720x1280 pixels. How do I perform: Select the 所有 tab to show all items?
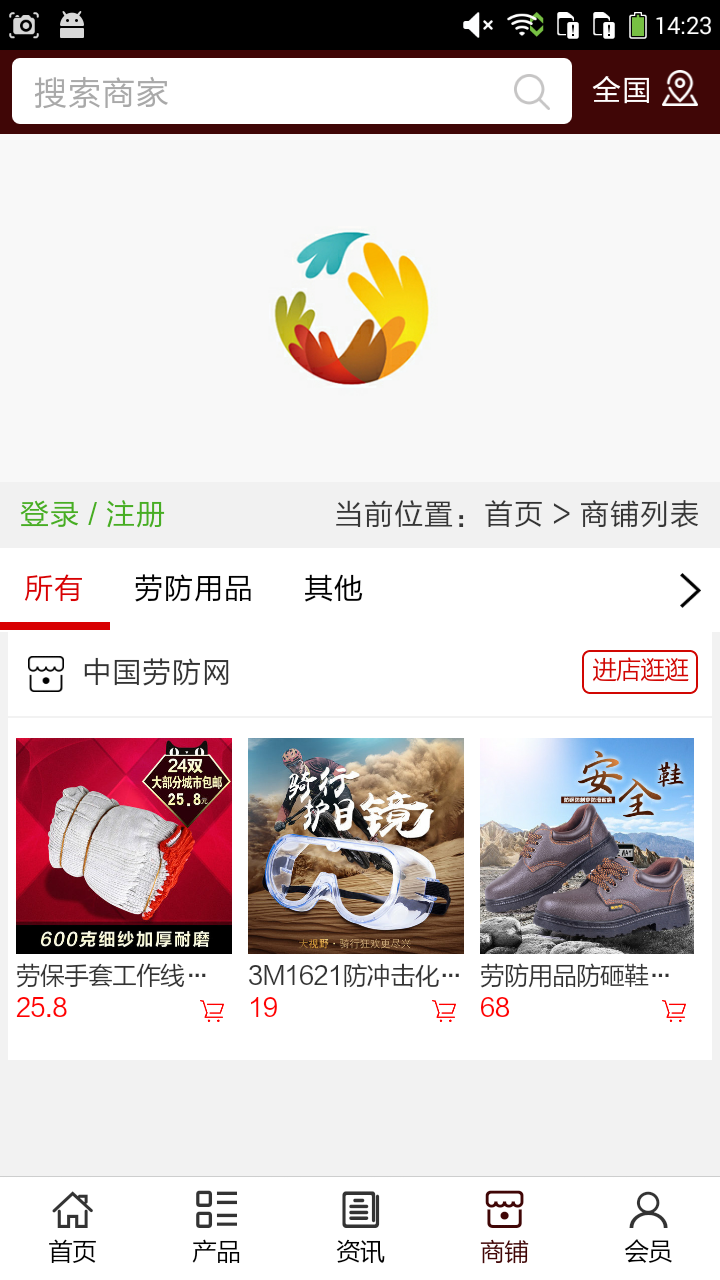(x=55, y=590)
